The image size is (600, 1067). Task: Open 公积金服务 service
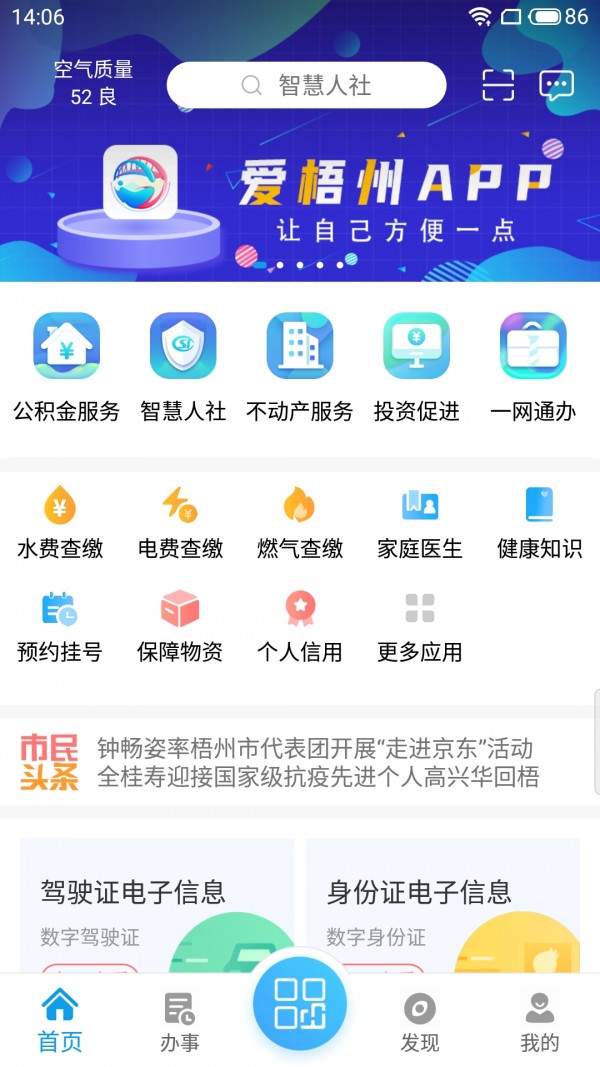[66, 366]
